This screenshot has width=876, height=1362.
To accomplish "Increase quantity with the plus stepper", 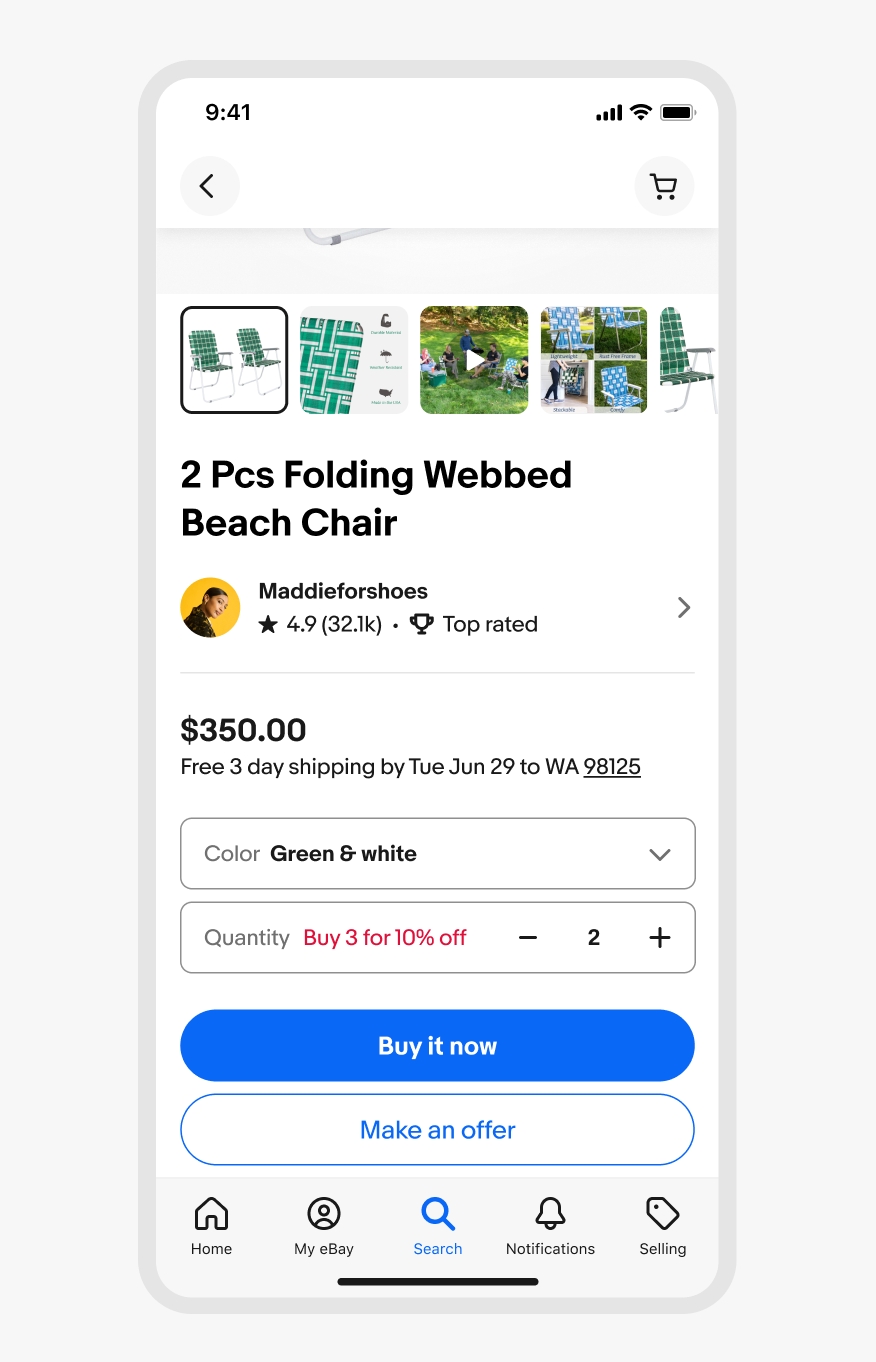I will 659,937.
